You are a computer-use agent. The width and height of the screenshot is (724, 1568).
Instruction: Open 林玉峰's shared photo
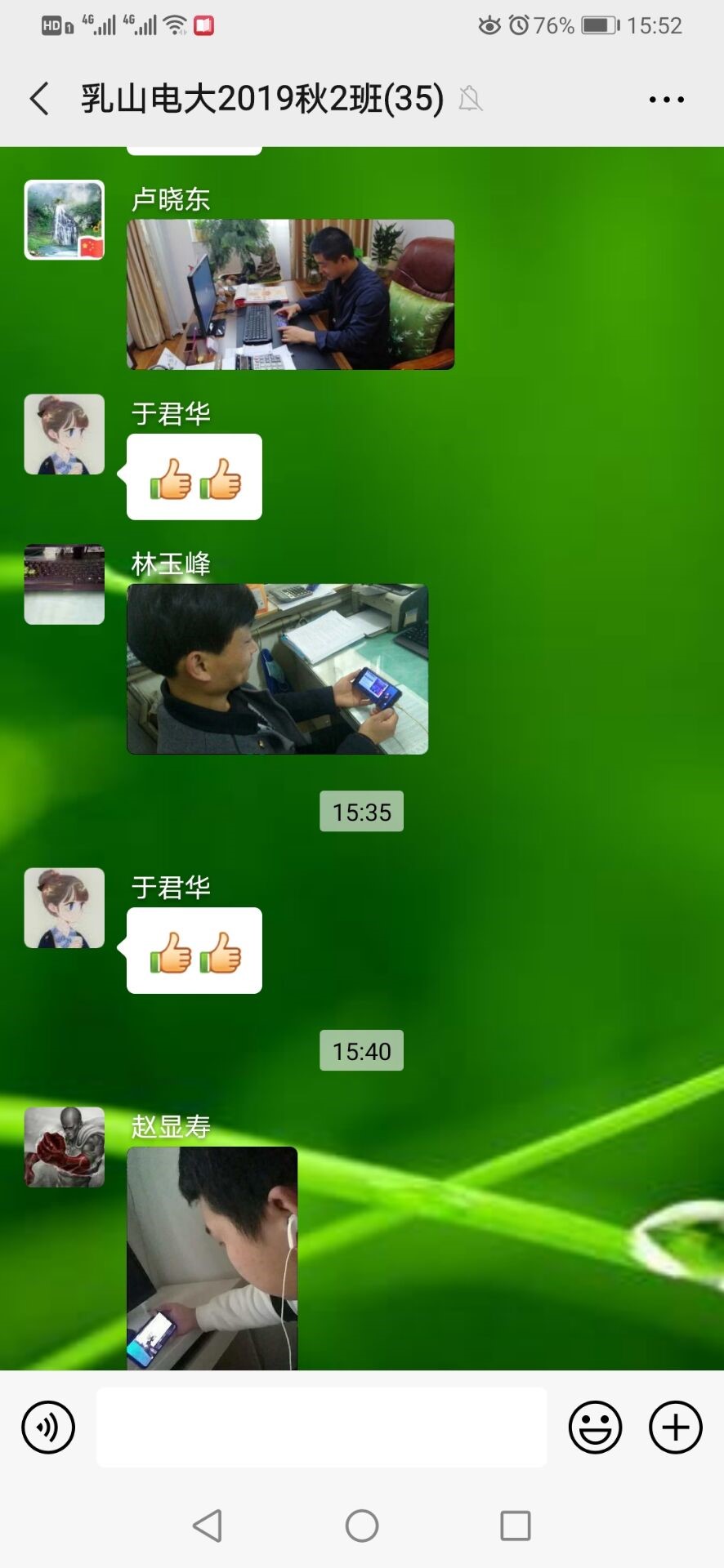tap(278, 669)
